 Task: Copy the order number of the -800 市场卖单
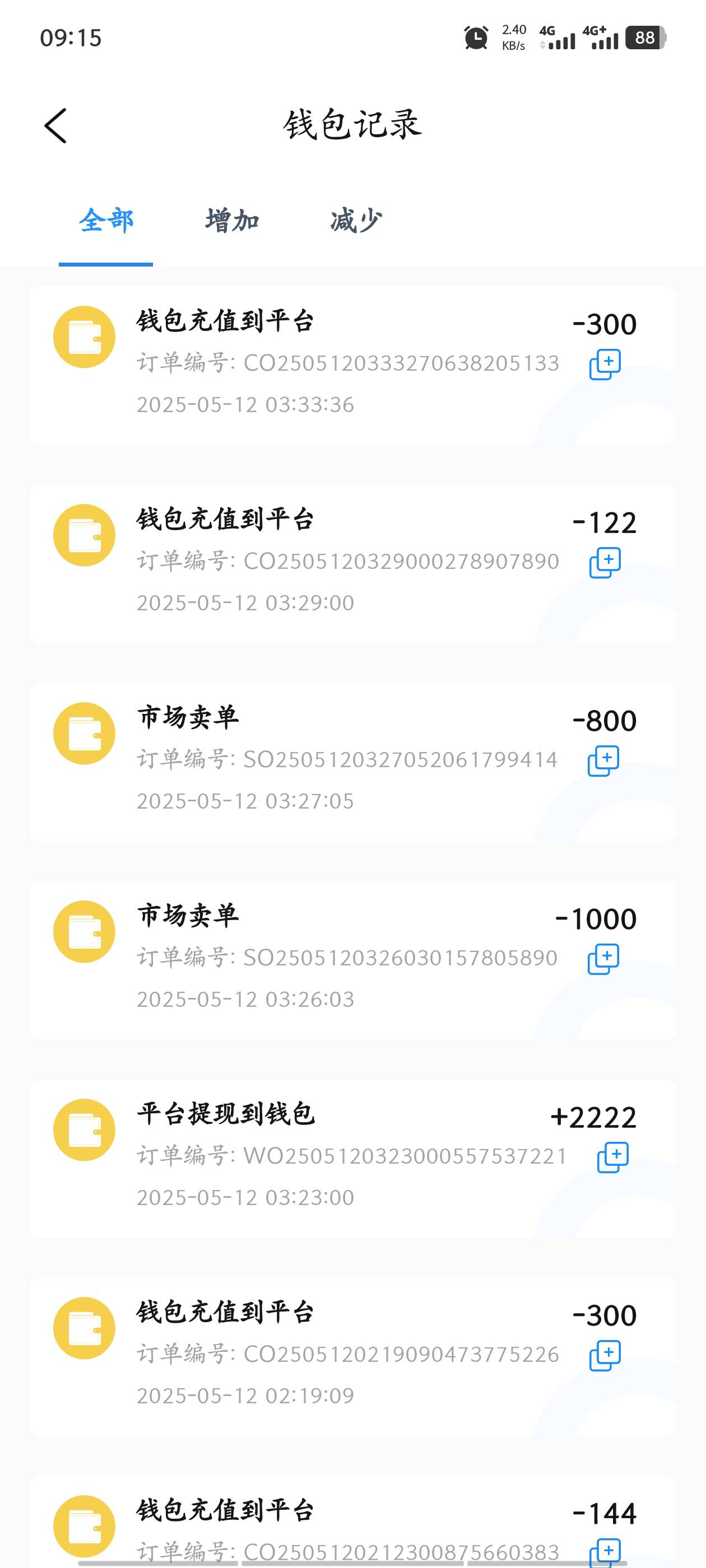coord(603,761)
